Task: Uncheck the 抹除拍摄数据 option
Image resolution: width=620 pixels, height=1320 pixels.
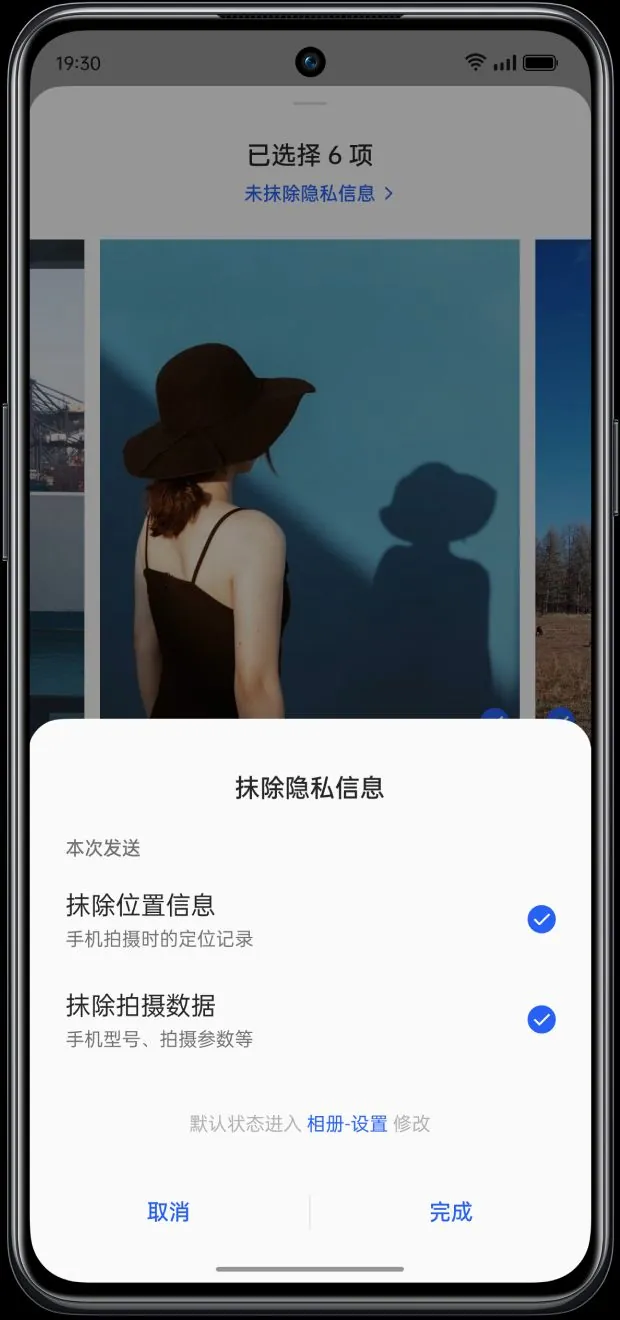Action: (541, 1019)
